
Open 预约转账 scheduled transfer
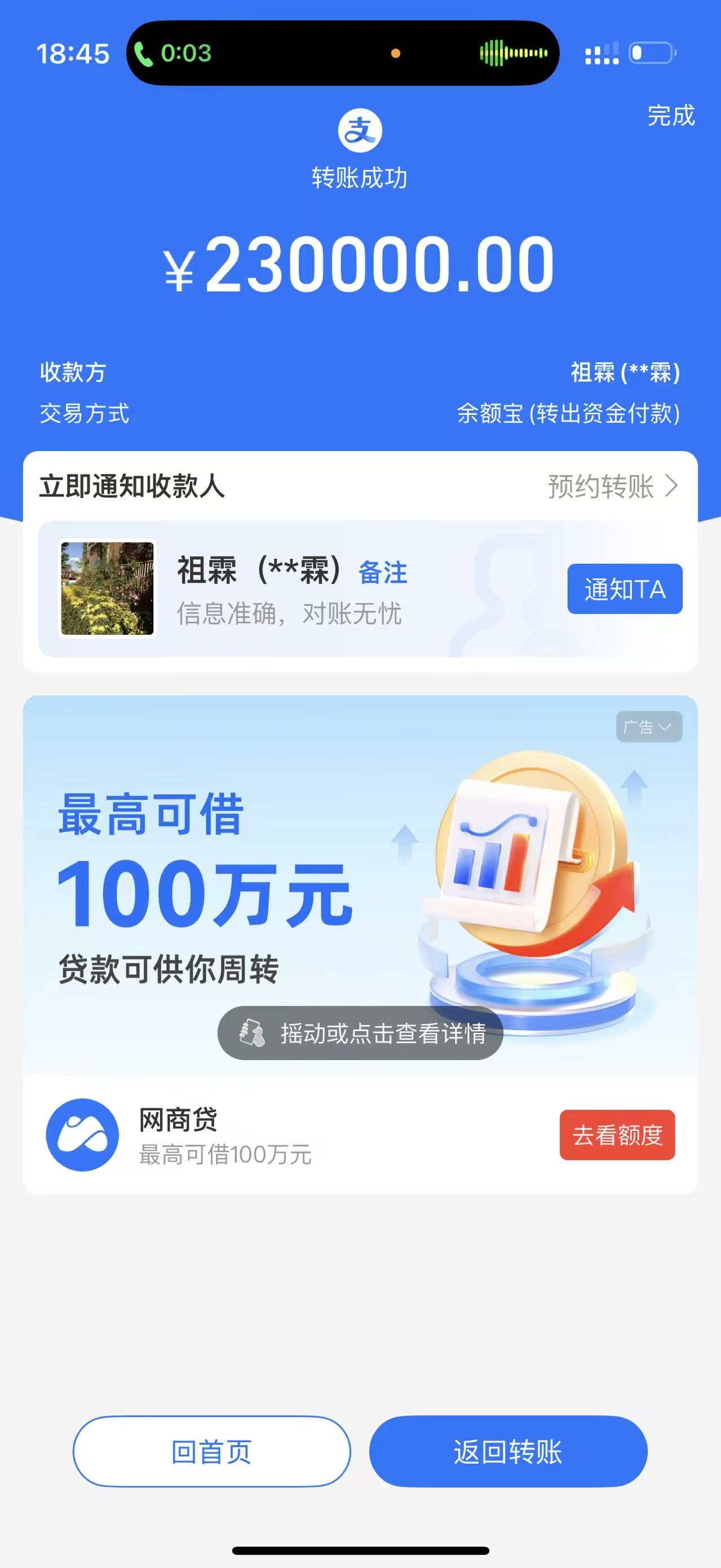click(612, 487)
